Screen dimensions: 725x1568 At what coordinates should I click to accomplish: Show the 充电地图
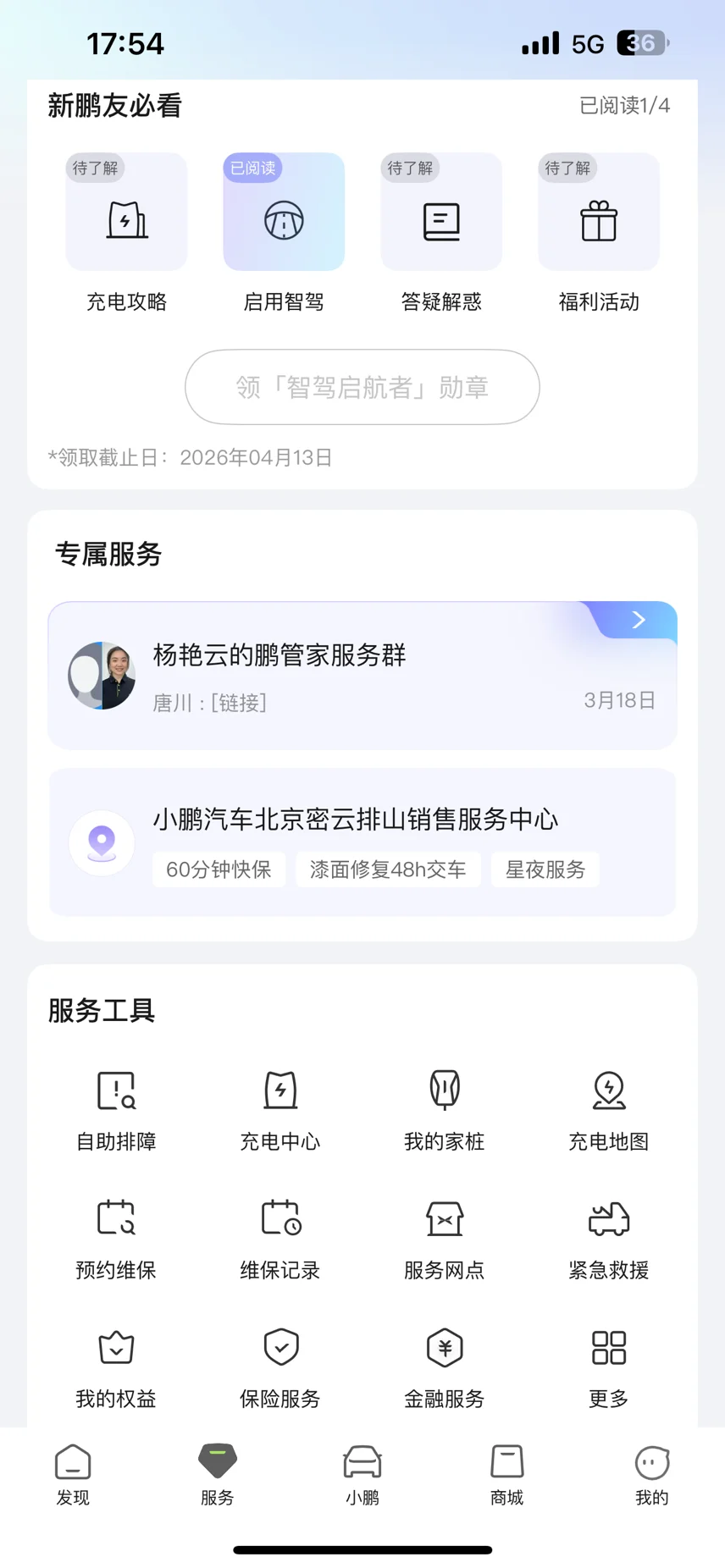[x=609, y=1108]
